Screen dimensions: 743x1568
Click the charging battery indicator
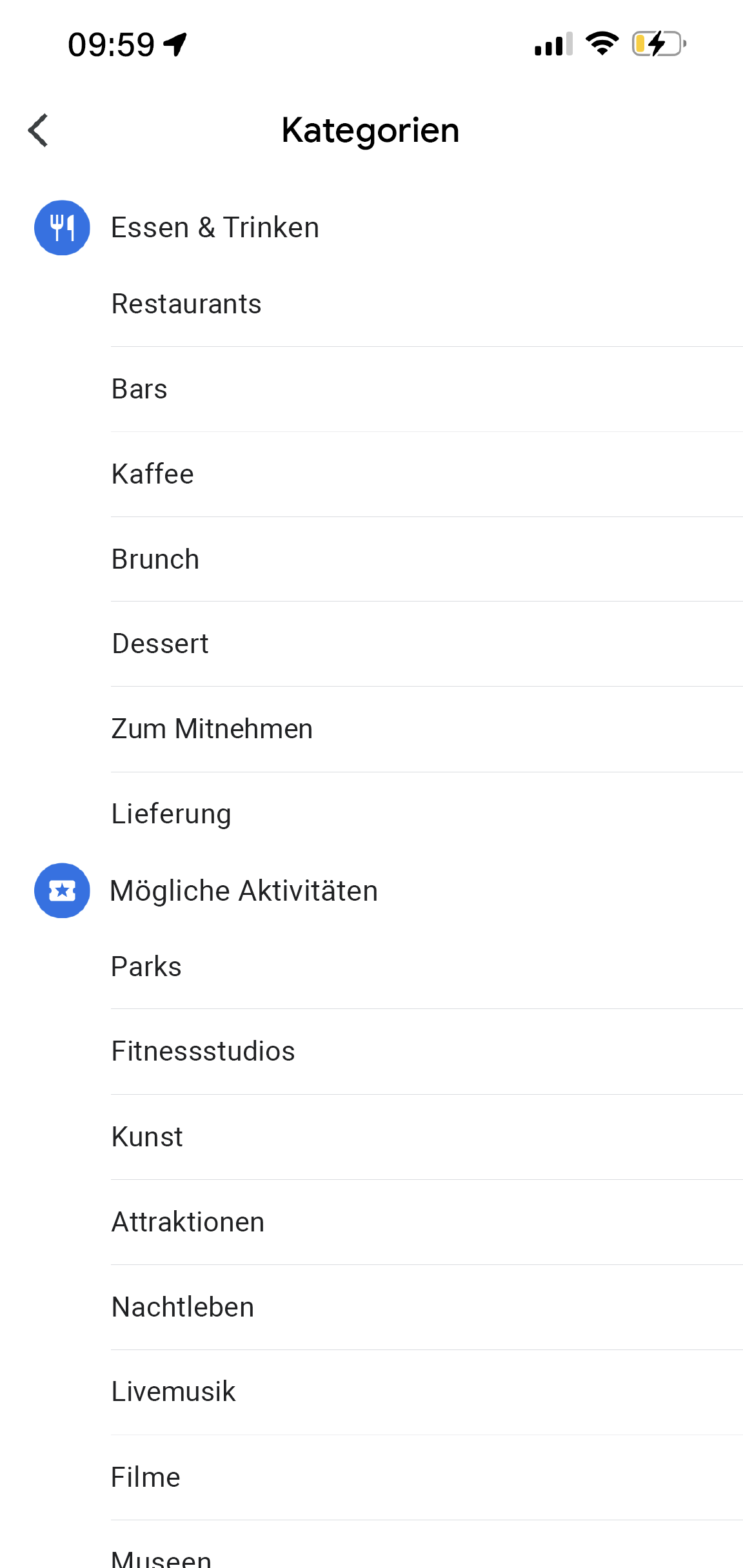[x=658, y=43]
